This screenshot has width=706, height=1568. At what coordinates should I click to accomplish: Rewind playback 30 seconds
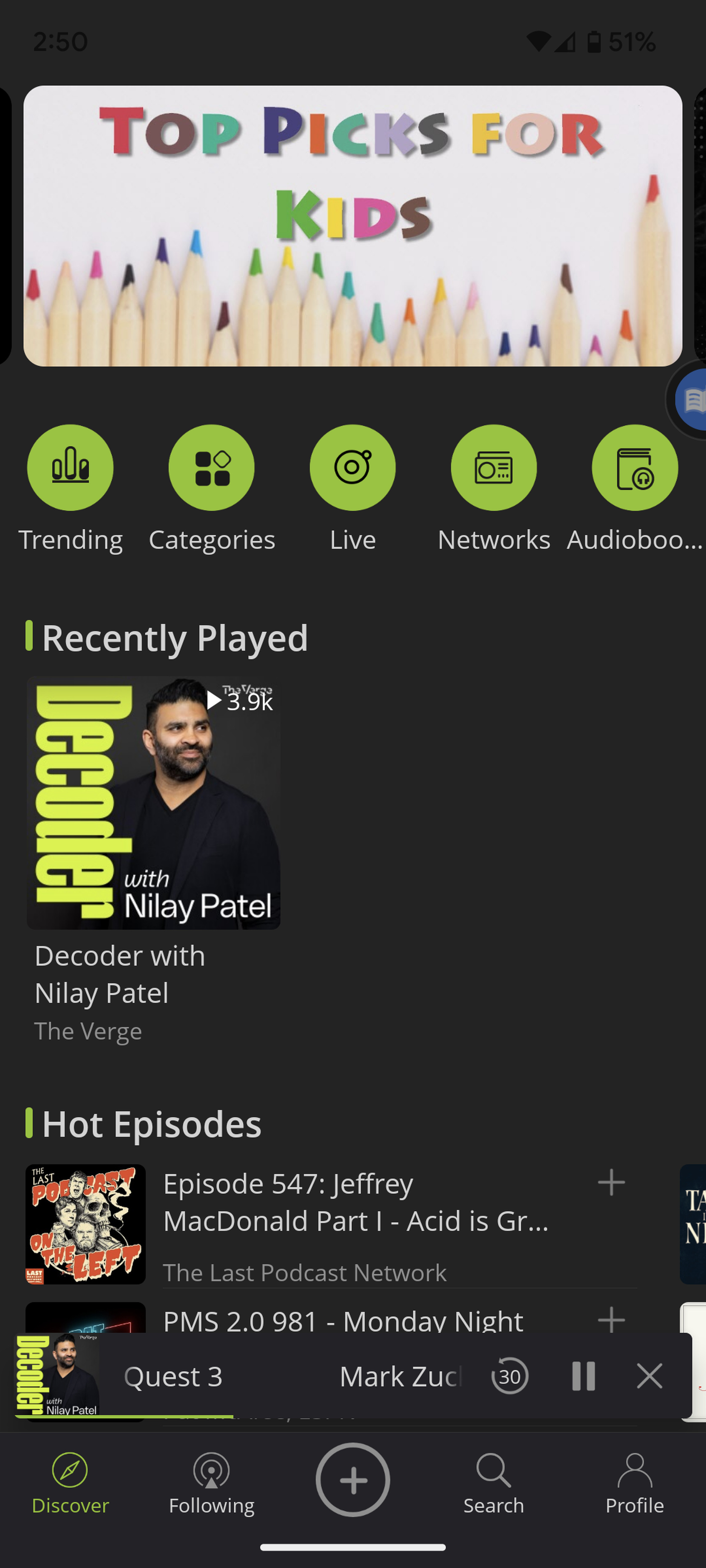509,1376
